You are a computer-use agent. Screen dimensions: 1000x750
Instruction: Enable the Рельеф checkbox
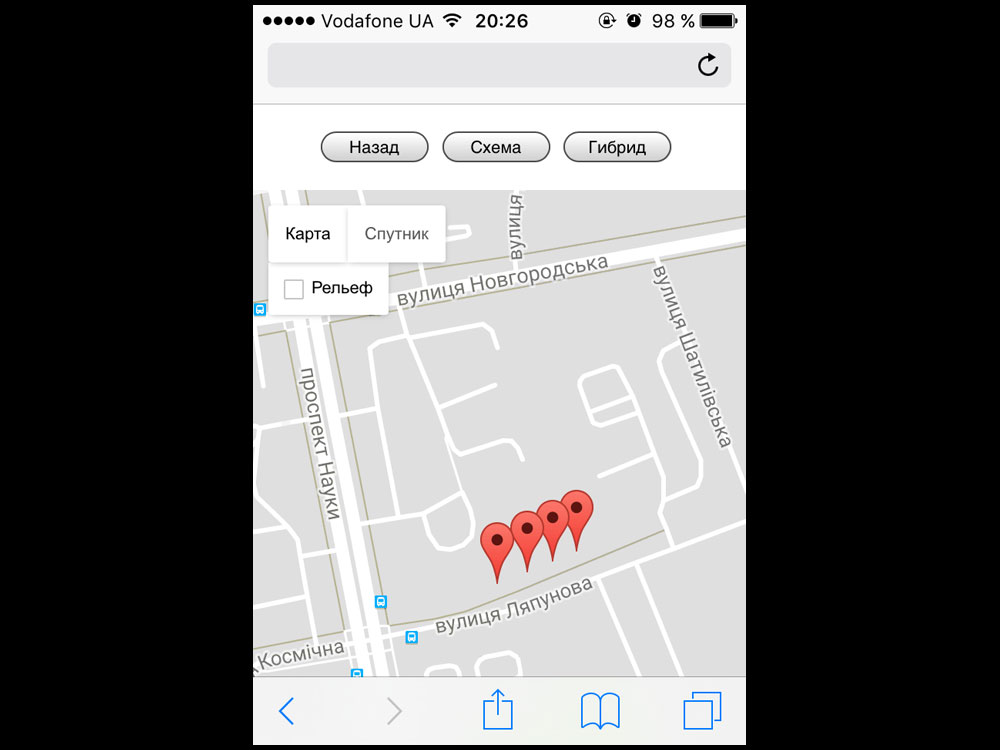point(294,289)
